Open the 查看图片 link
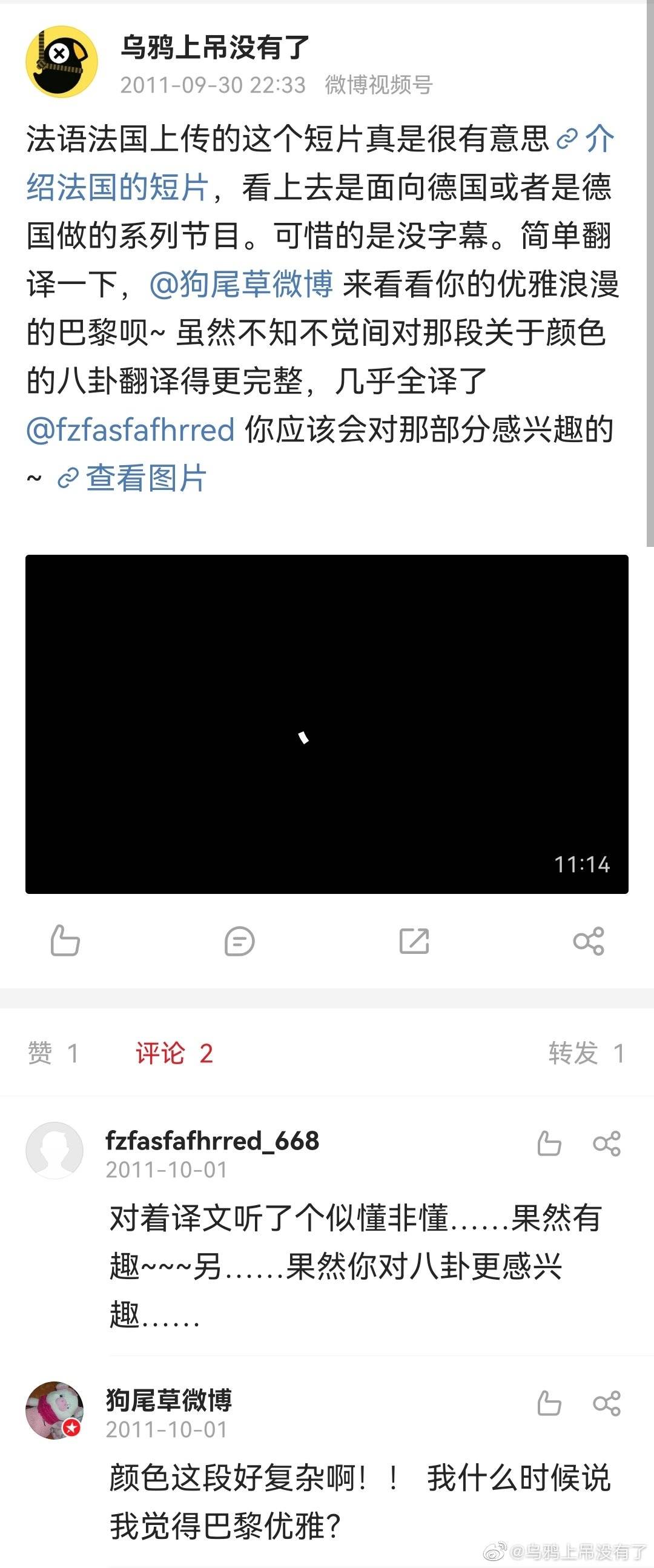This screenshot has width=654, height=1568. pyautogui.click(x=132, y=478)
